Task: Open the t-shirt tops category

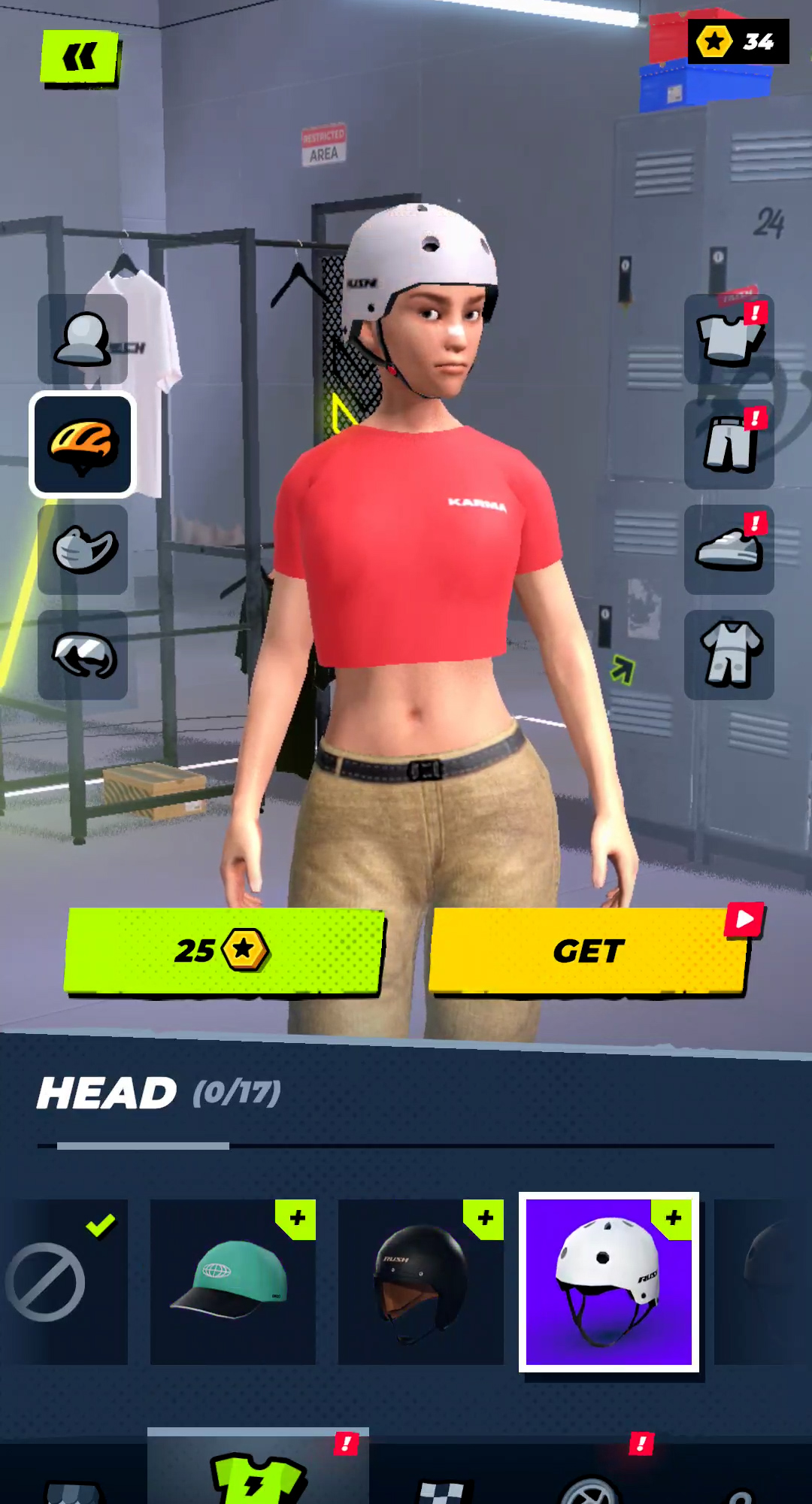Action: [729, 339]
